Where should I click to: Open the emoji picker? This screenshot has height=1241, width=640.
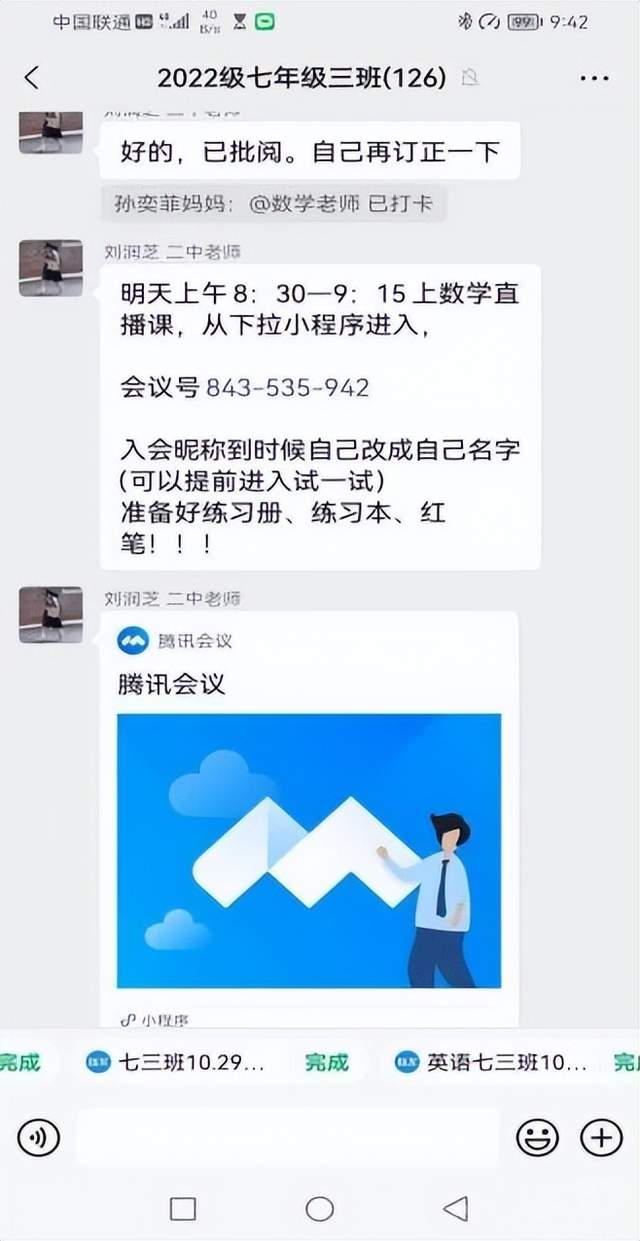537,1137
